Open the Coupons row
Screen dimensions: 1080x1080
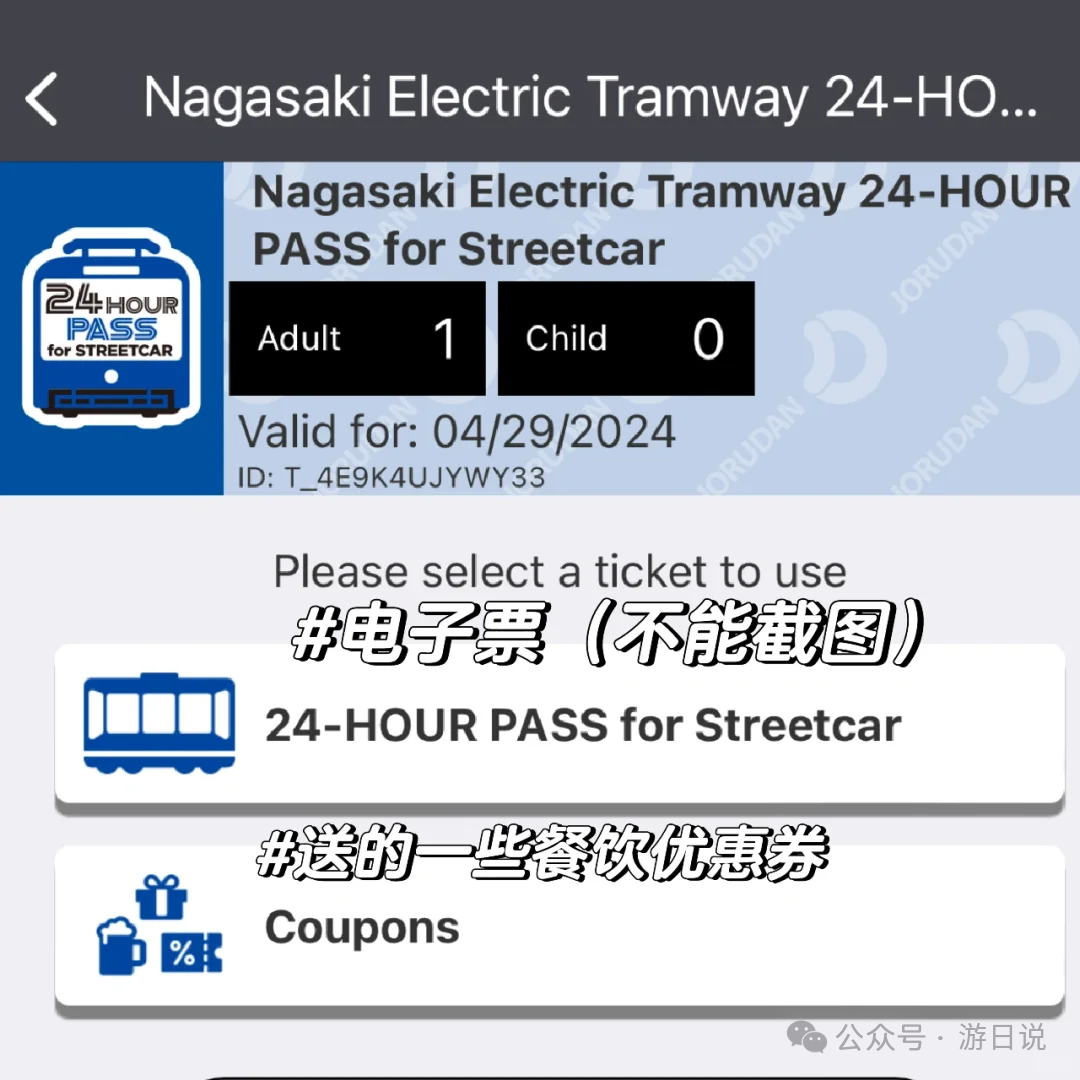pyautogui.click(x=558, y=928)
